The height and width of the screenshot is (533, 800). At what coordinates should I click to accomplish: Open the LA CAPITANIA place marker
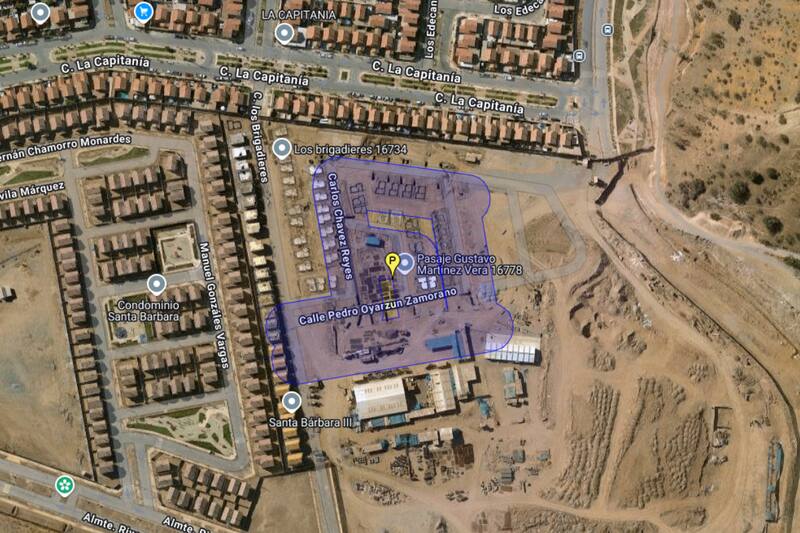285,34
